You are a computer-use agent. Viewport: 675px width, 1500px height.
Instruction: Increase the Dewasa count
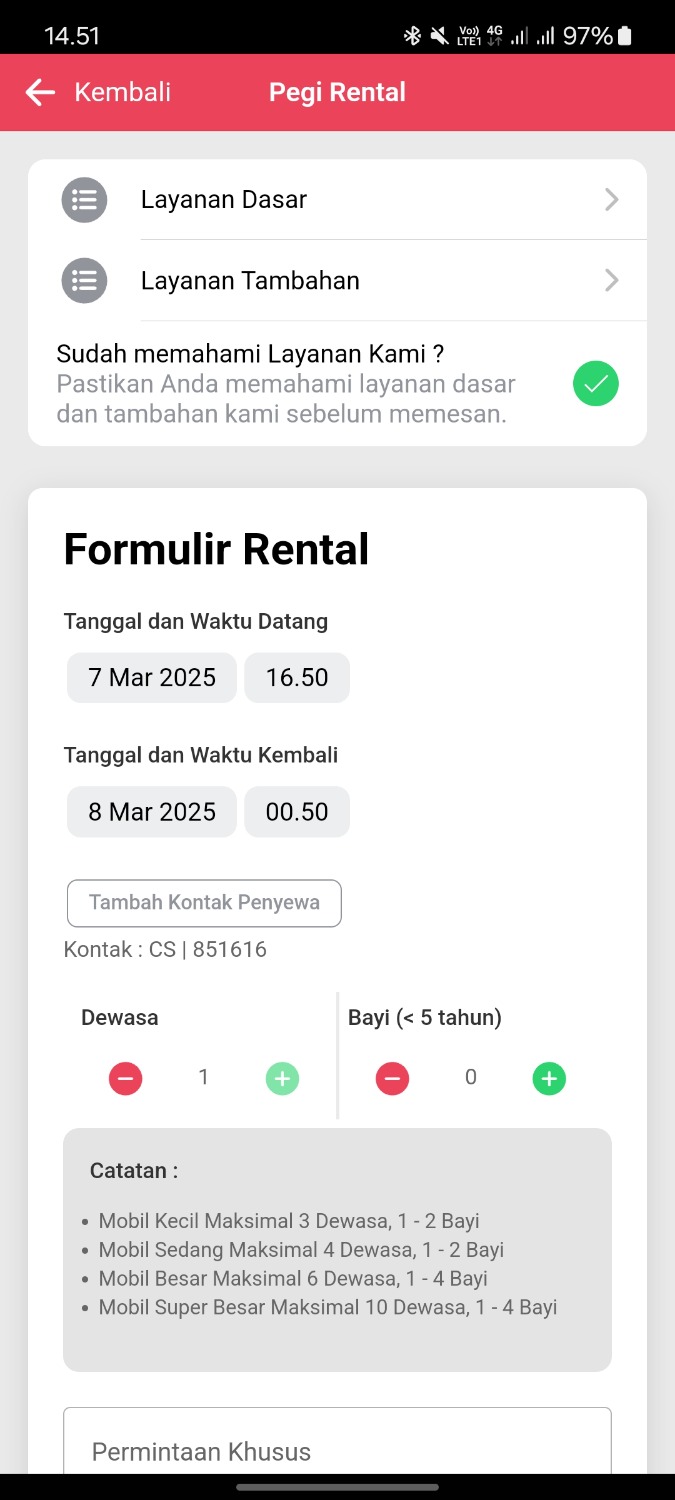[x=282, y=1079]
